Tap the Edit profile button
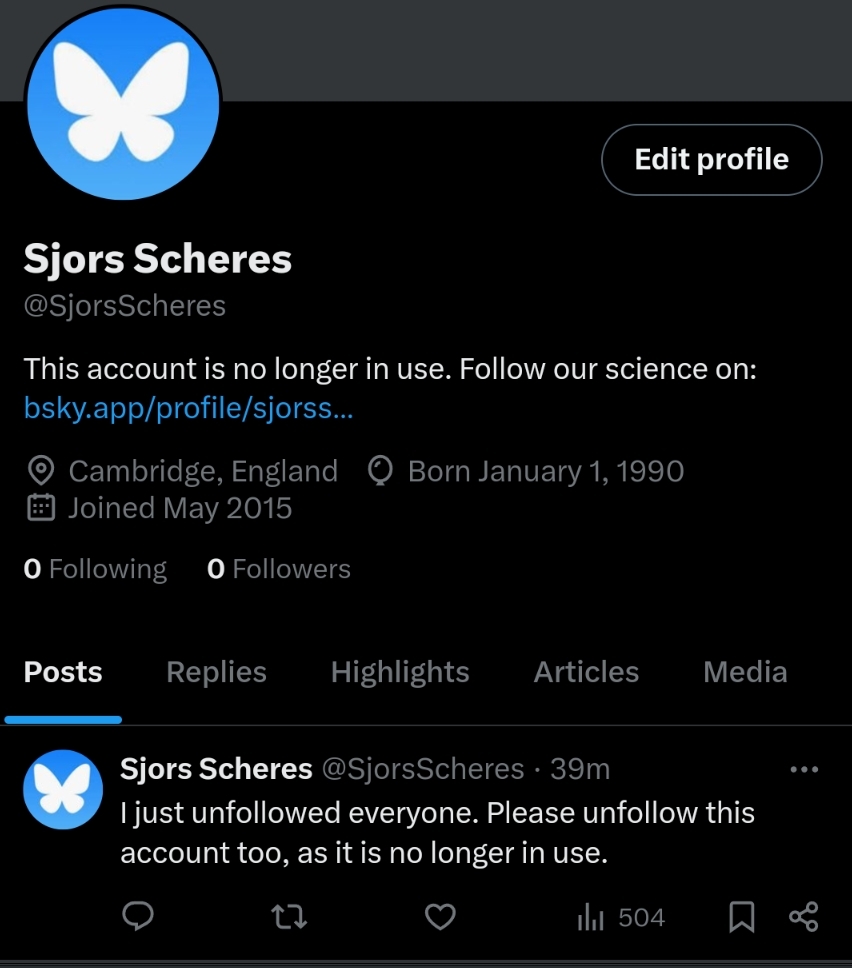 click(x=711, y=159)
